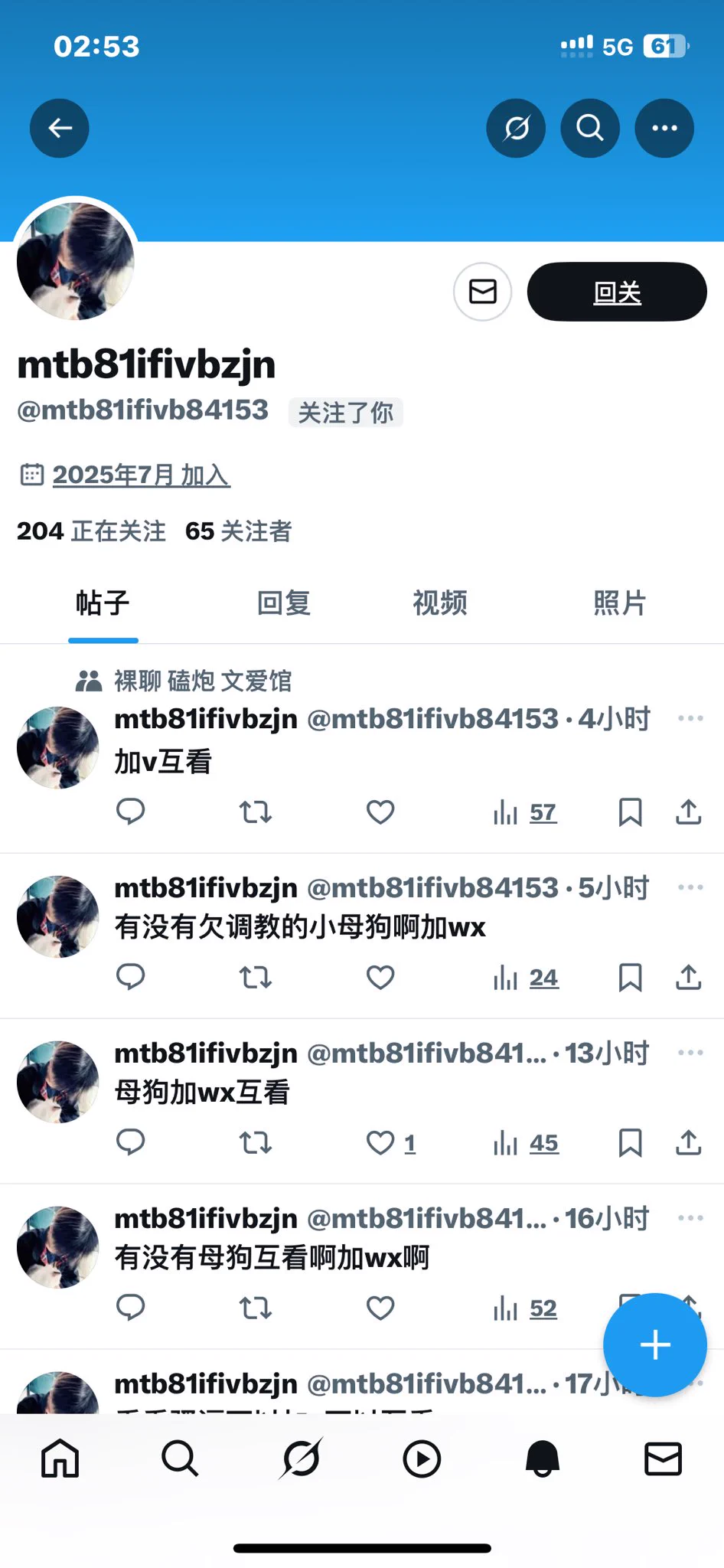This screenshot has width=724, height=1568.
Task: Open the profile overflow menu
Action: coord(664,129)
